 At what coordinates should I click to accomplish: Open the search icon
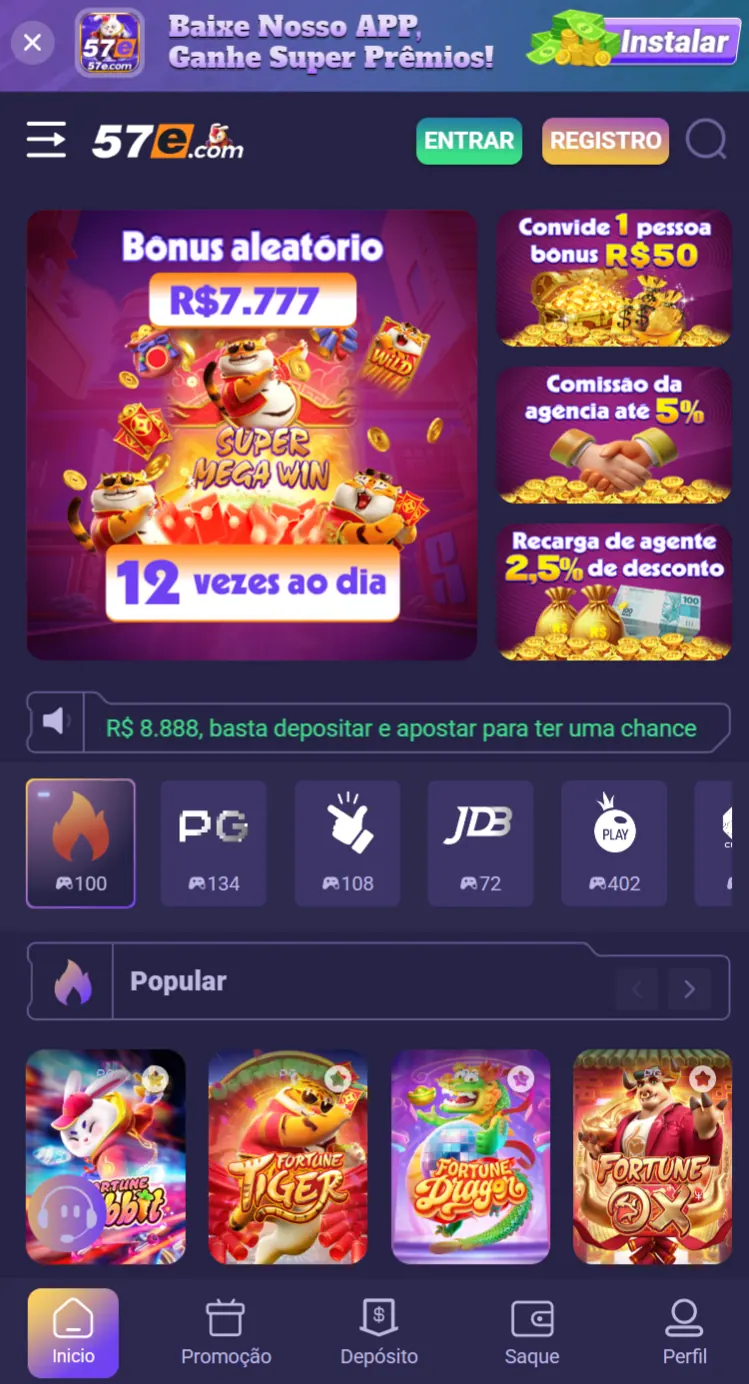pyautogui.click(x=706, y=140)
